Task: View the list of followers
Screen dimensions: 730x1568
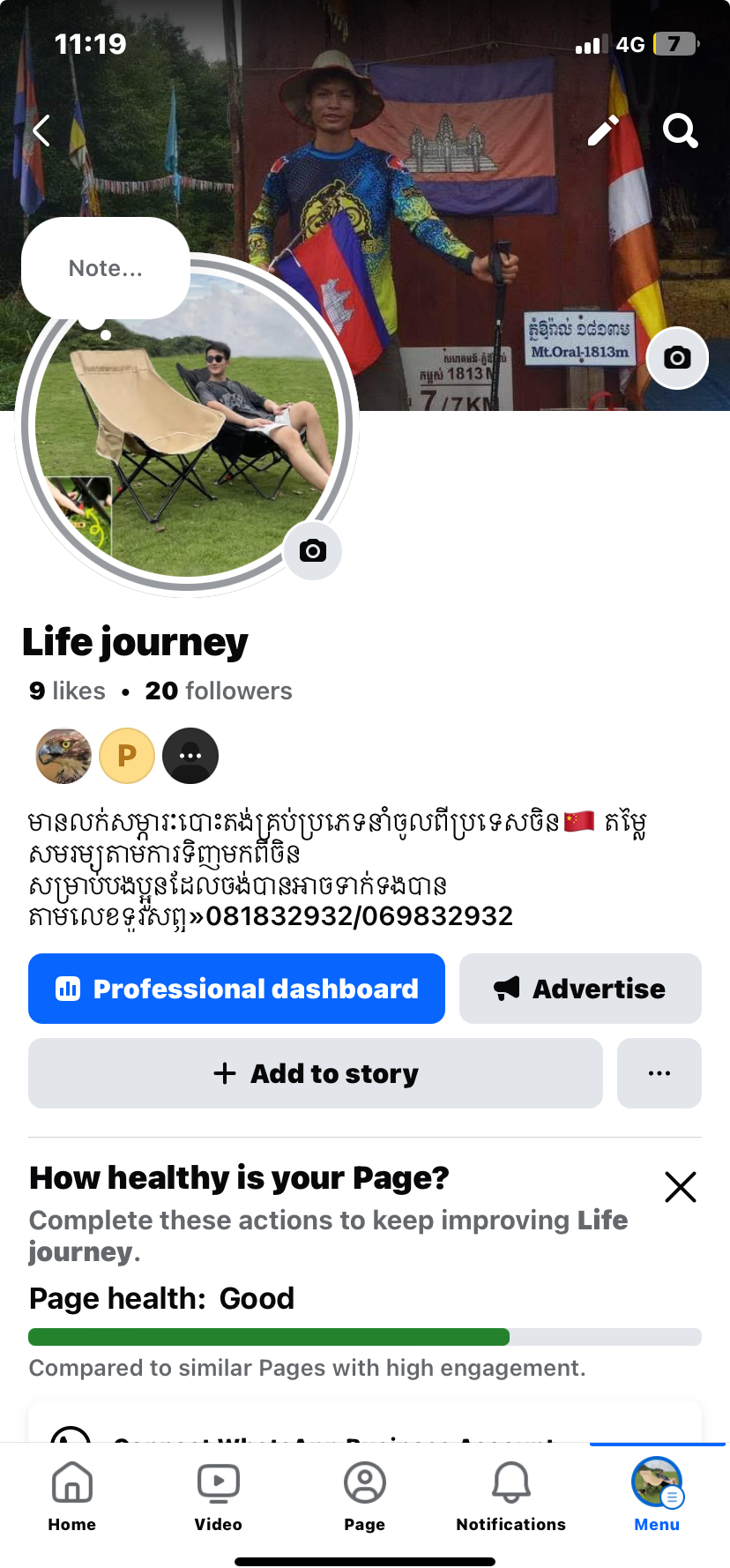Action: click(x=219, y=691)
